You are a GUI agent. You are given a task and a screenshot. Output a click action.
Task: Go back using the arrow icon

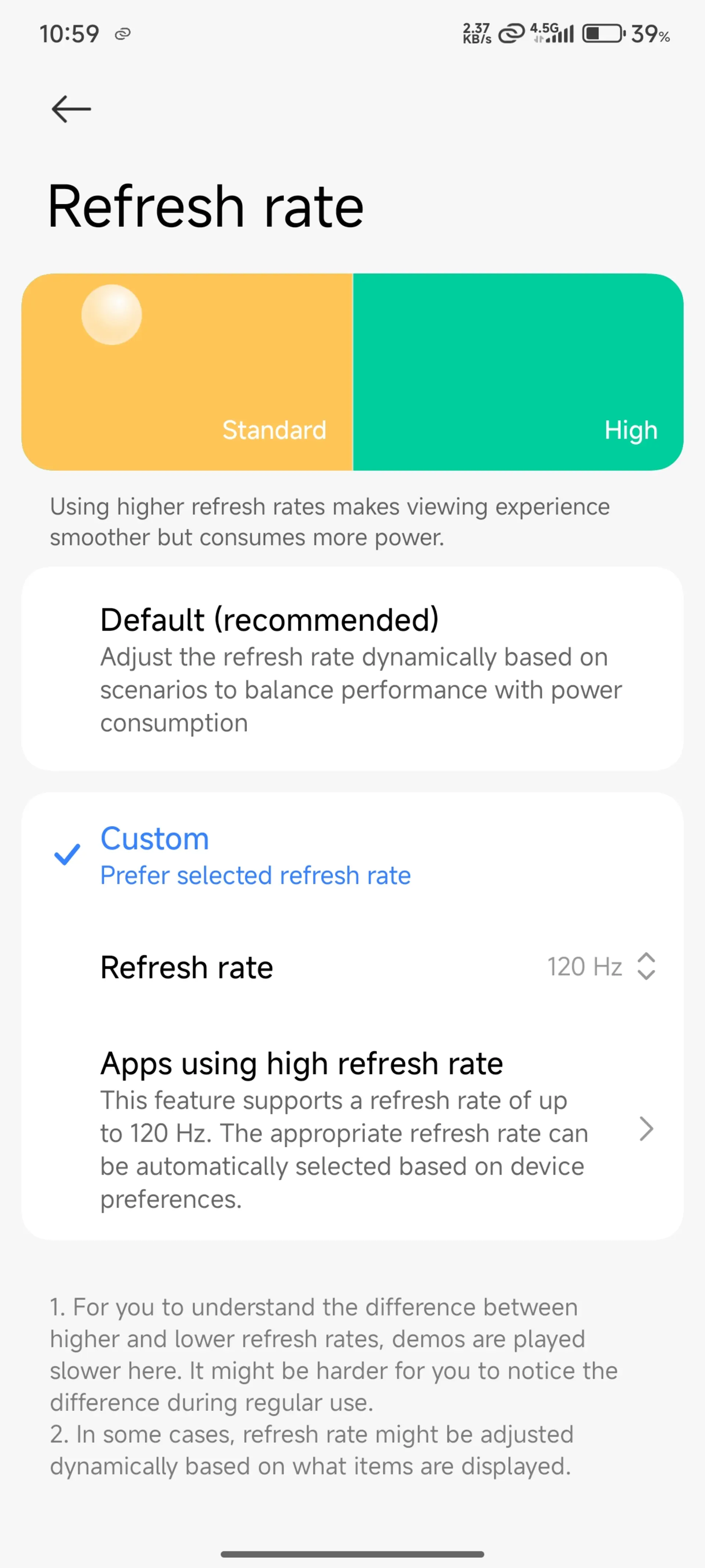point(71,109)
